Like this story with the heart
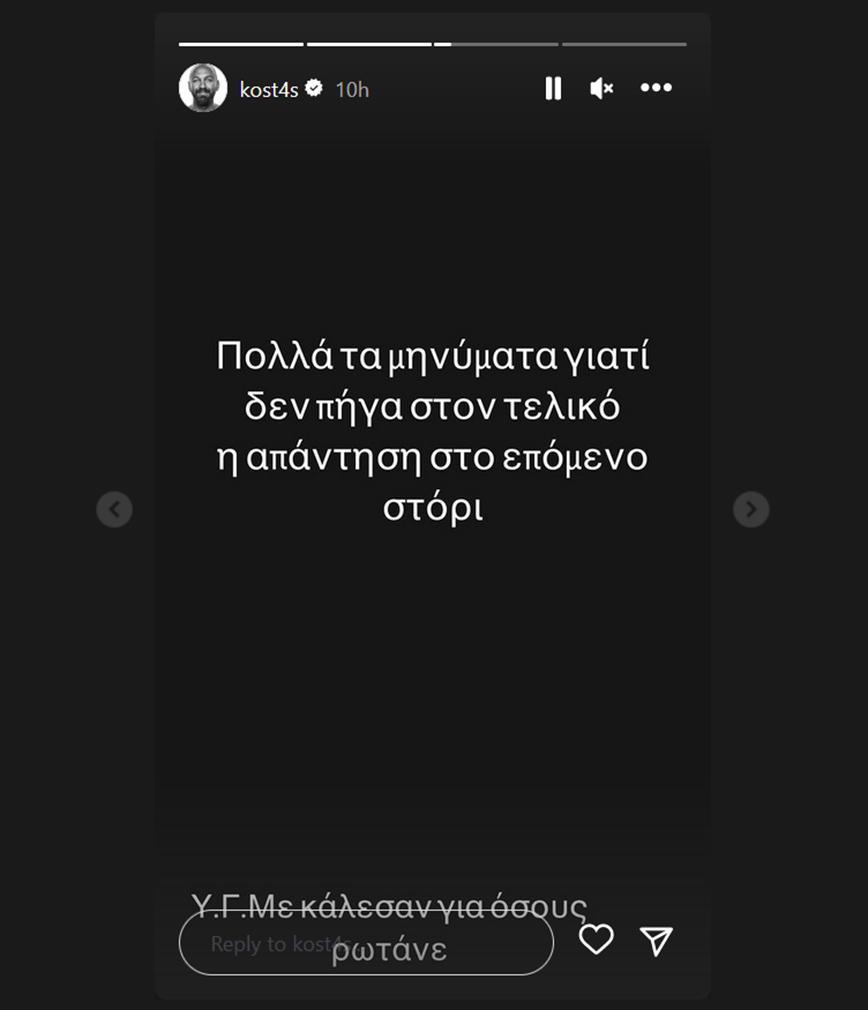868x1010 pixels. point(596,940)
